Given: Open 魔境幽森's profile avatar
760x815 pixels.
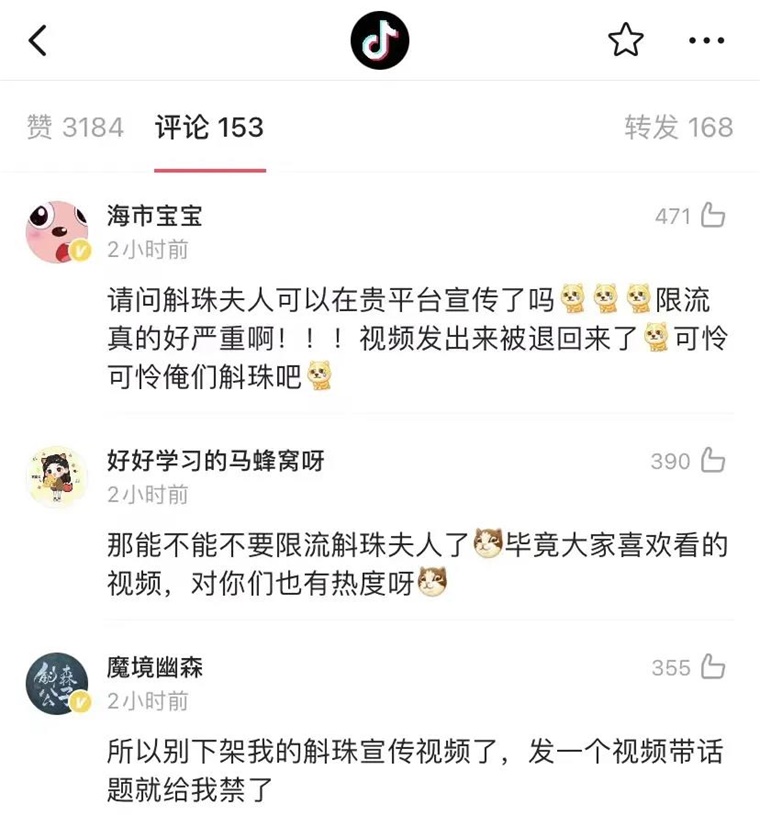Looking at the screenshot, I should point(57,683).
